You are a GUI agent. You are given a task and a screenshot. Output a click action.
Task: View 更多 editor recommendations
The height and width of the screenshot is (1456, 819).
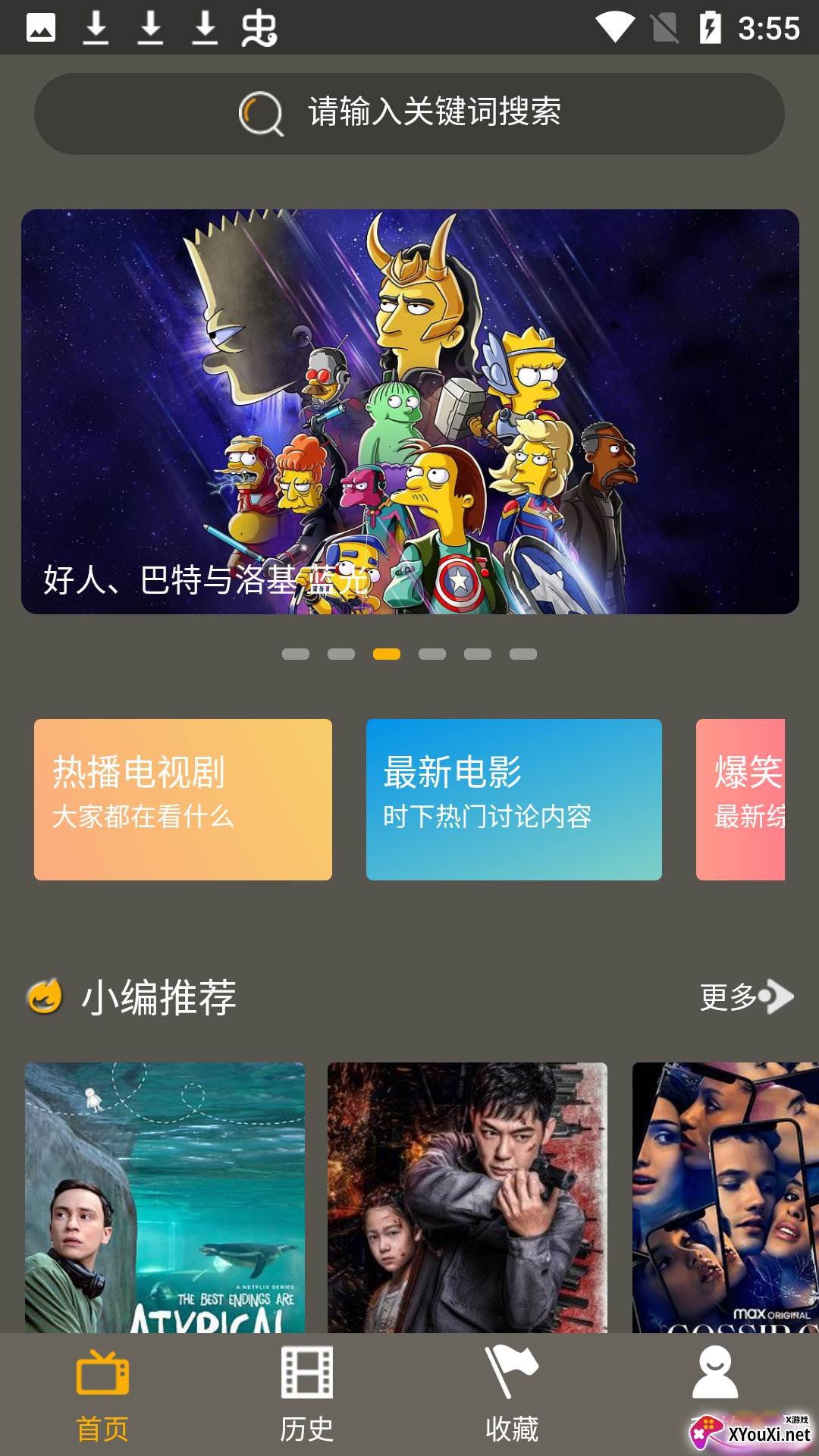pos(745,996)
